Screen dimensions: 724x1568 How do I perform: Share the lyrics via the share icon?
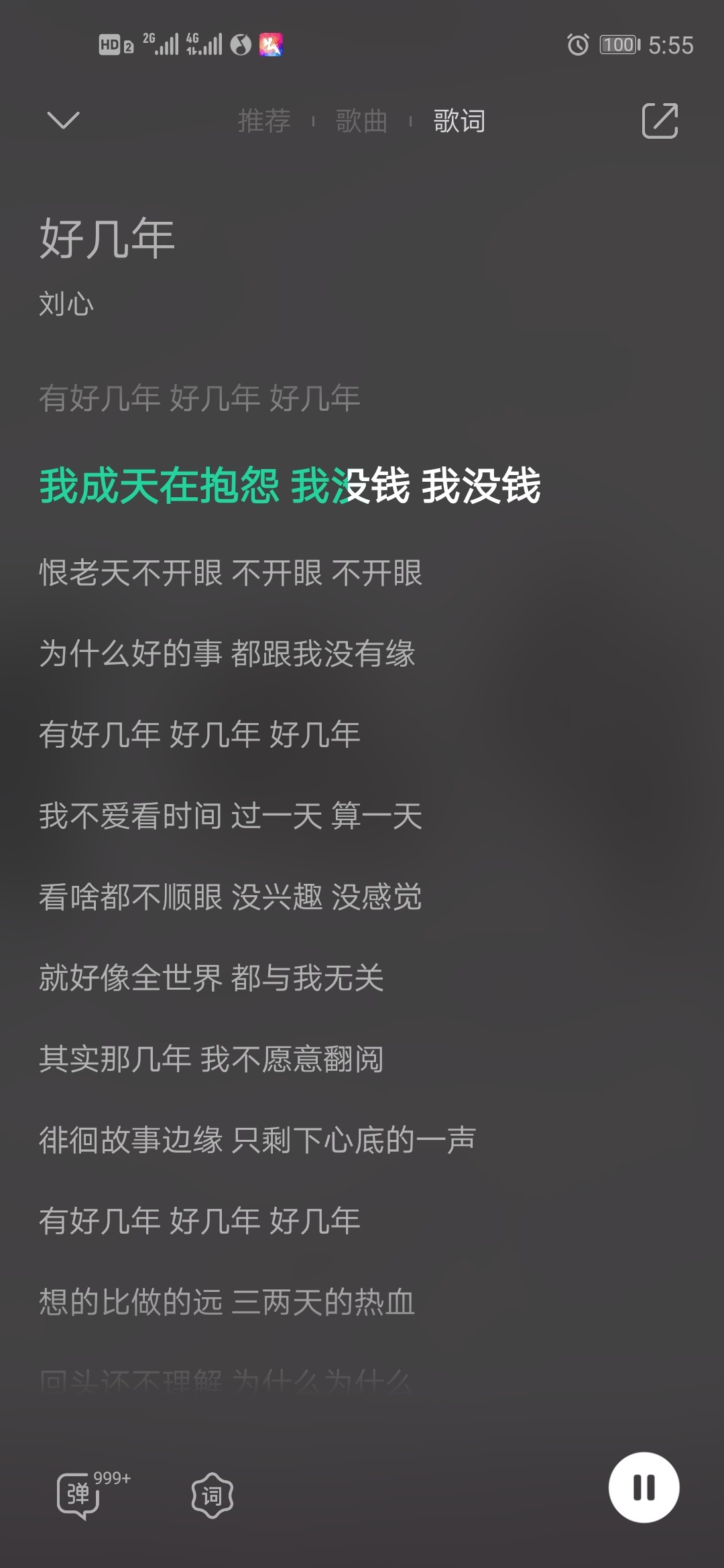660,121
